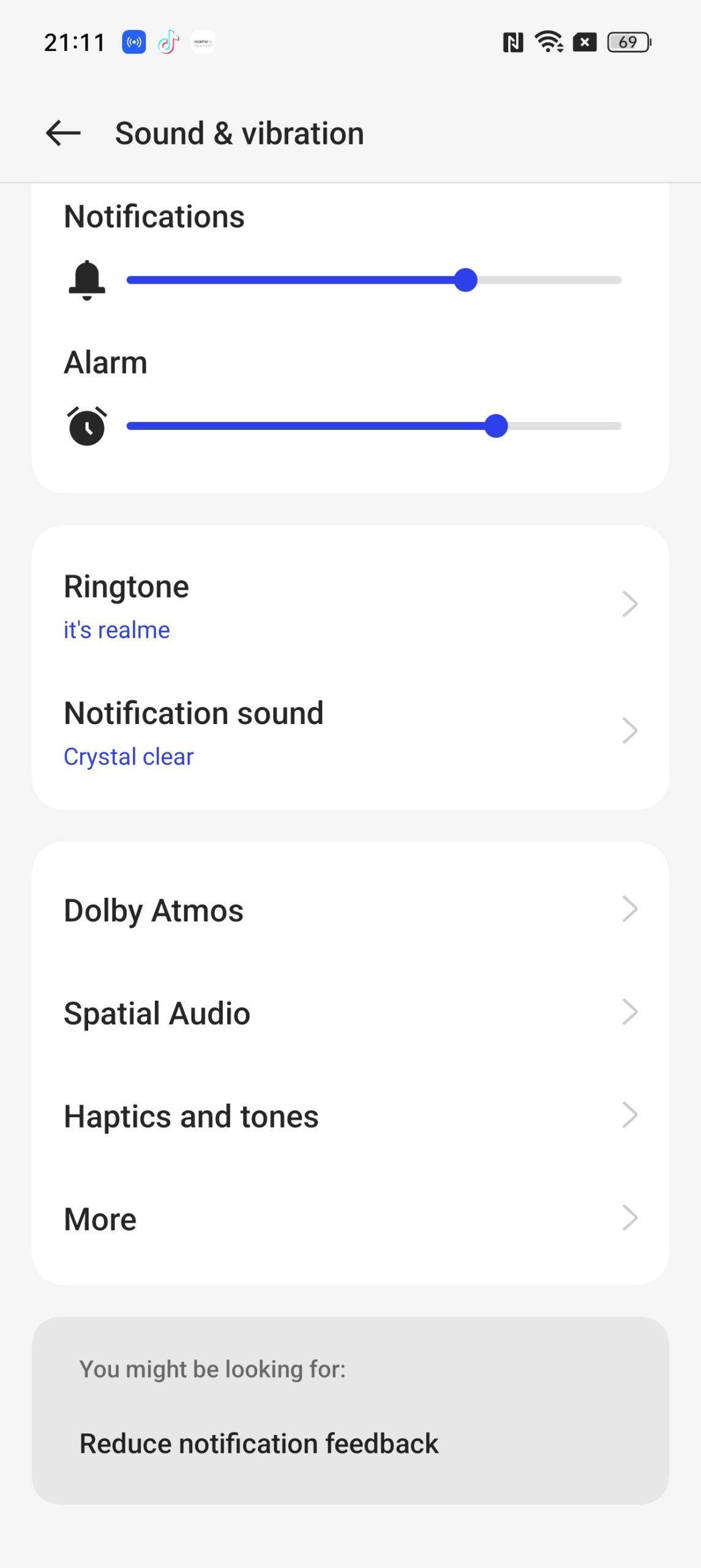Open Haptics and tones

350,1115
